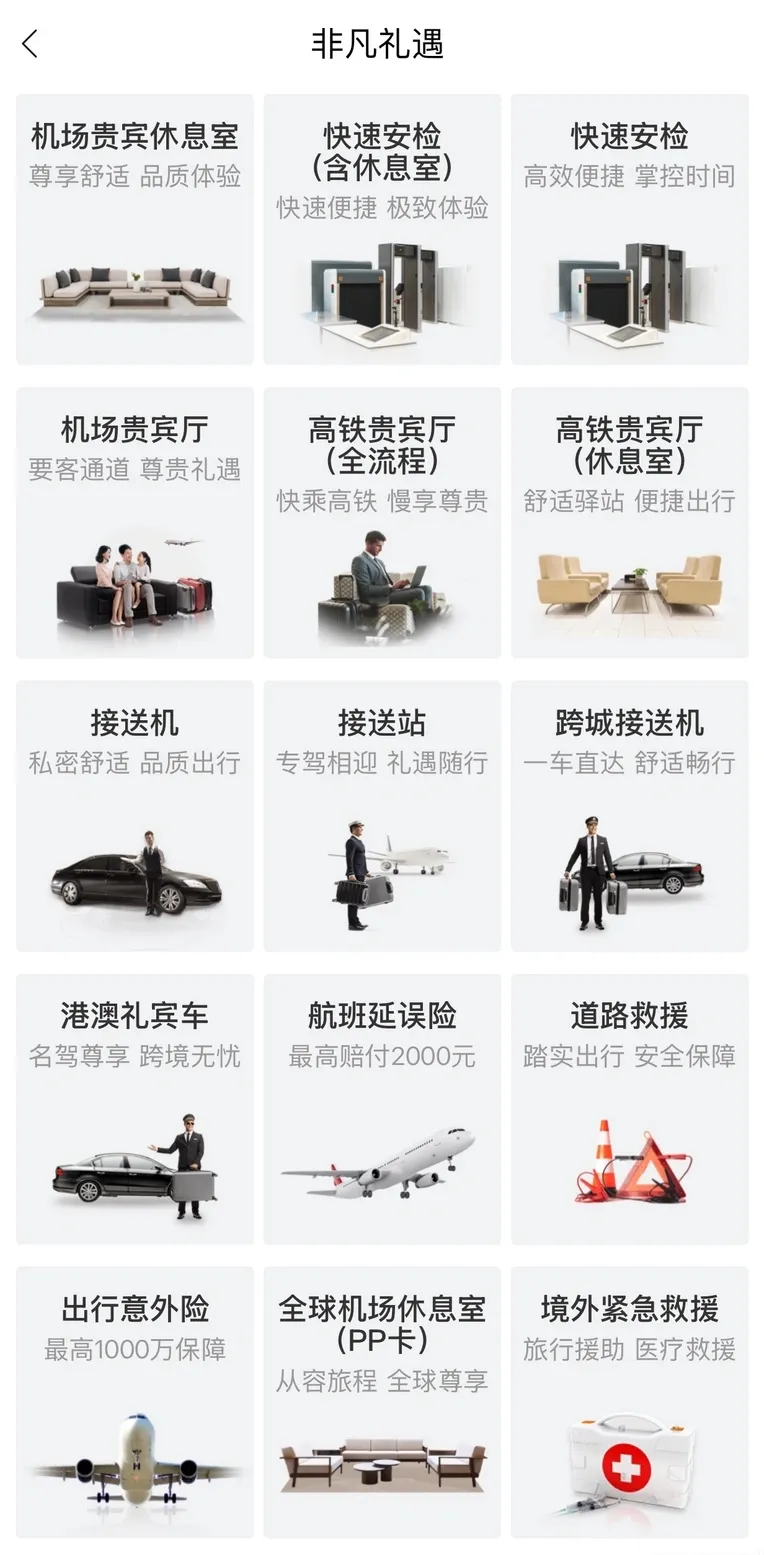The image size is (764, 1555).
Task: View 航班延误险 insurance card
Action: 382,1108
